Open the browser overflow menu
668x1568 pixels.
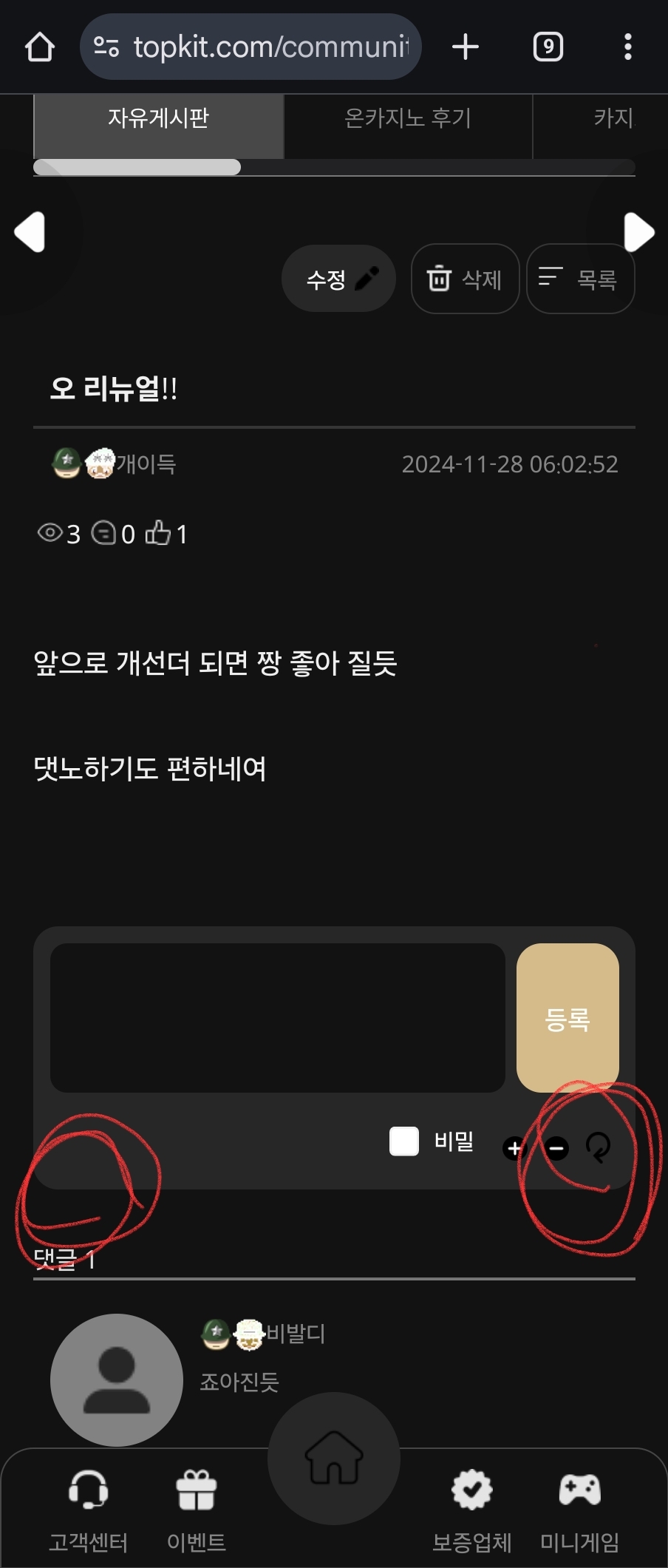click(x=627, y=47)
